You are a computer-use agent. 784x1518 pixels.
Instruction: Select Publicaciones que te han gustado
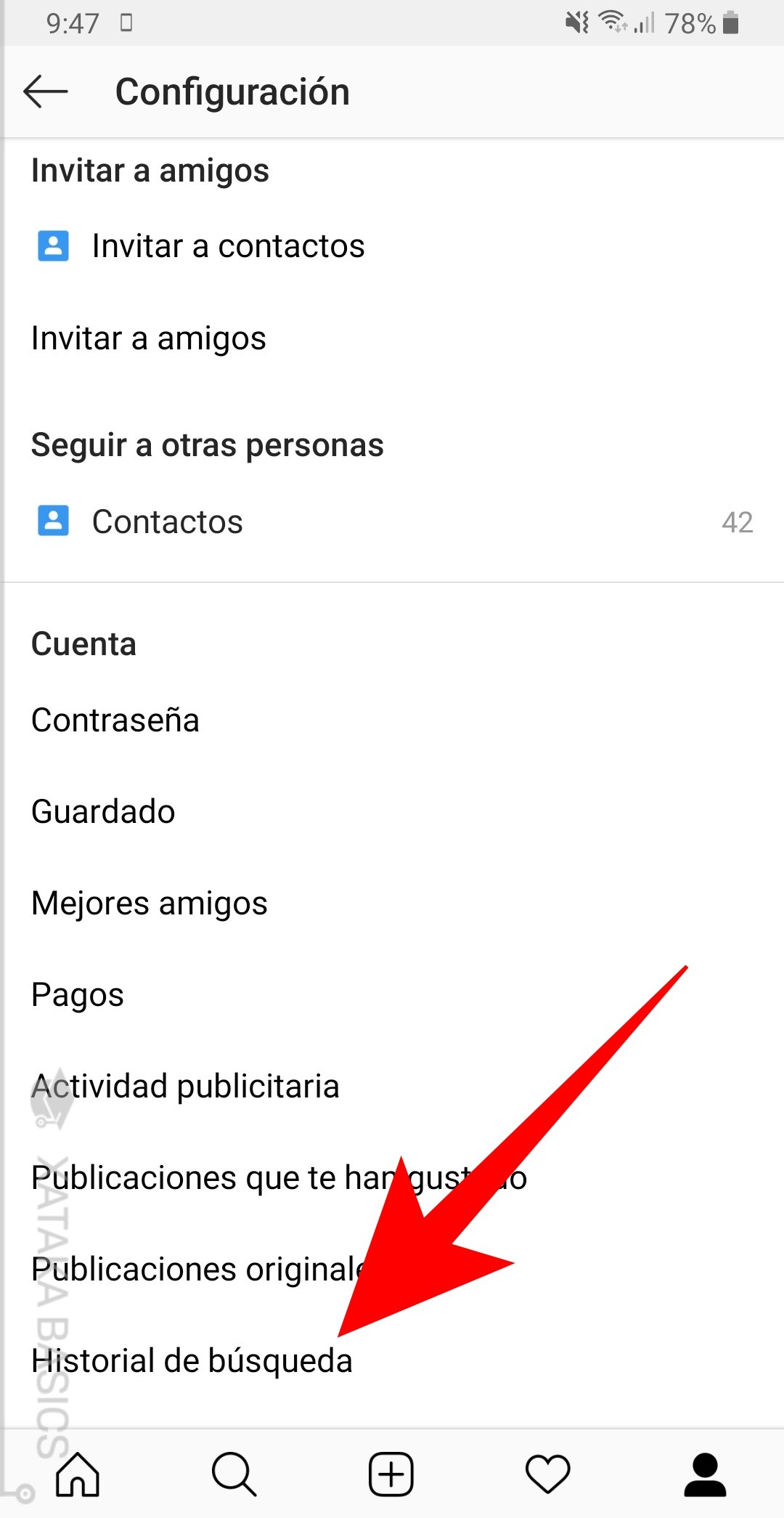[x=278, y=1177]
